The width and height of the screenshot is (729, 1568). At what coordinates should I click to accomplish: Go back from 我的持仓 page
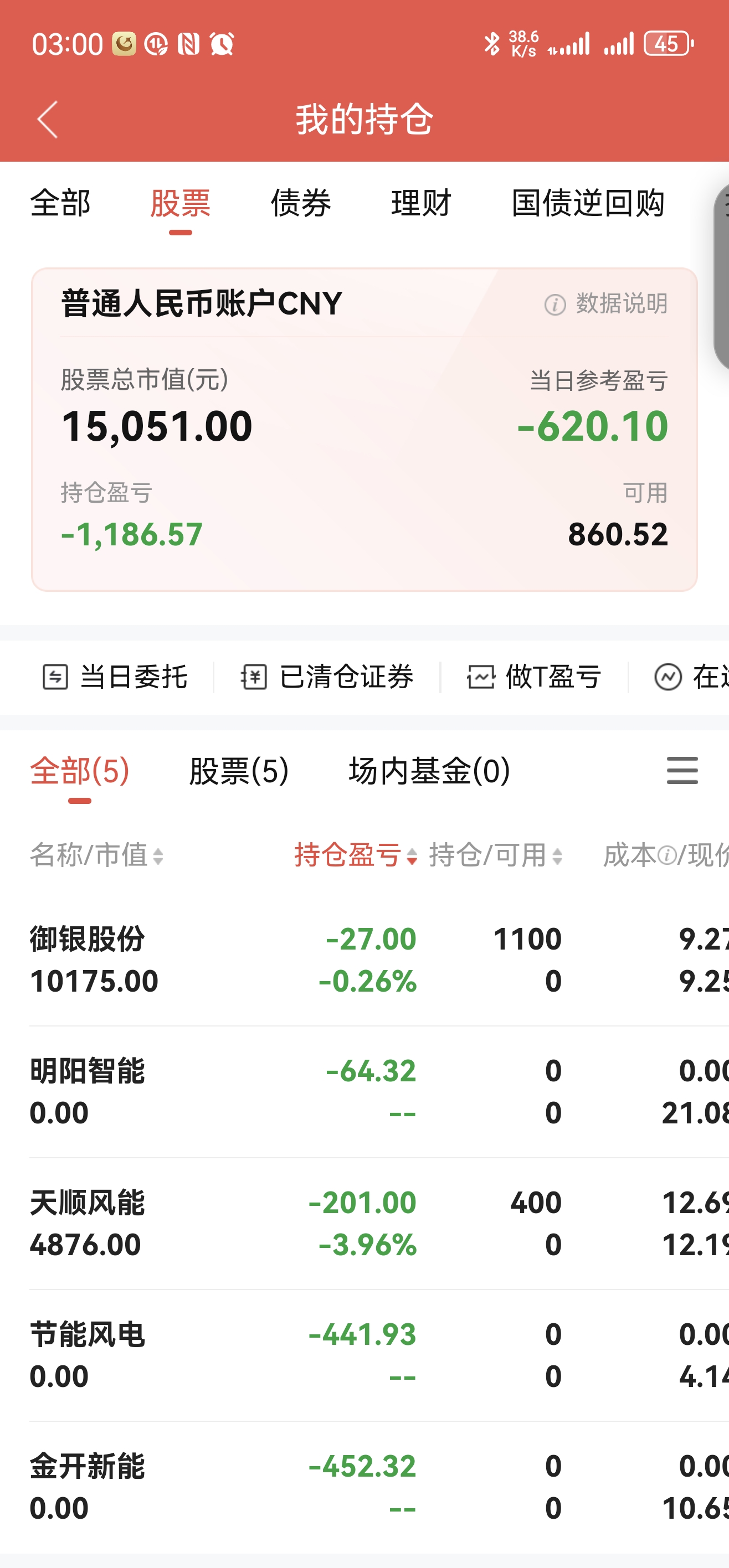point(48,119)
